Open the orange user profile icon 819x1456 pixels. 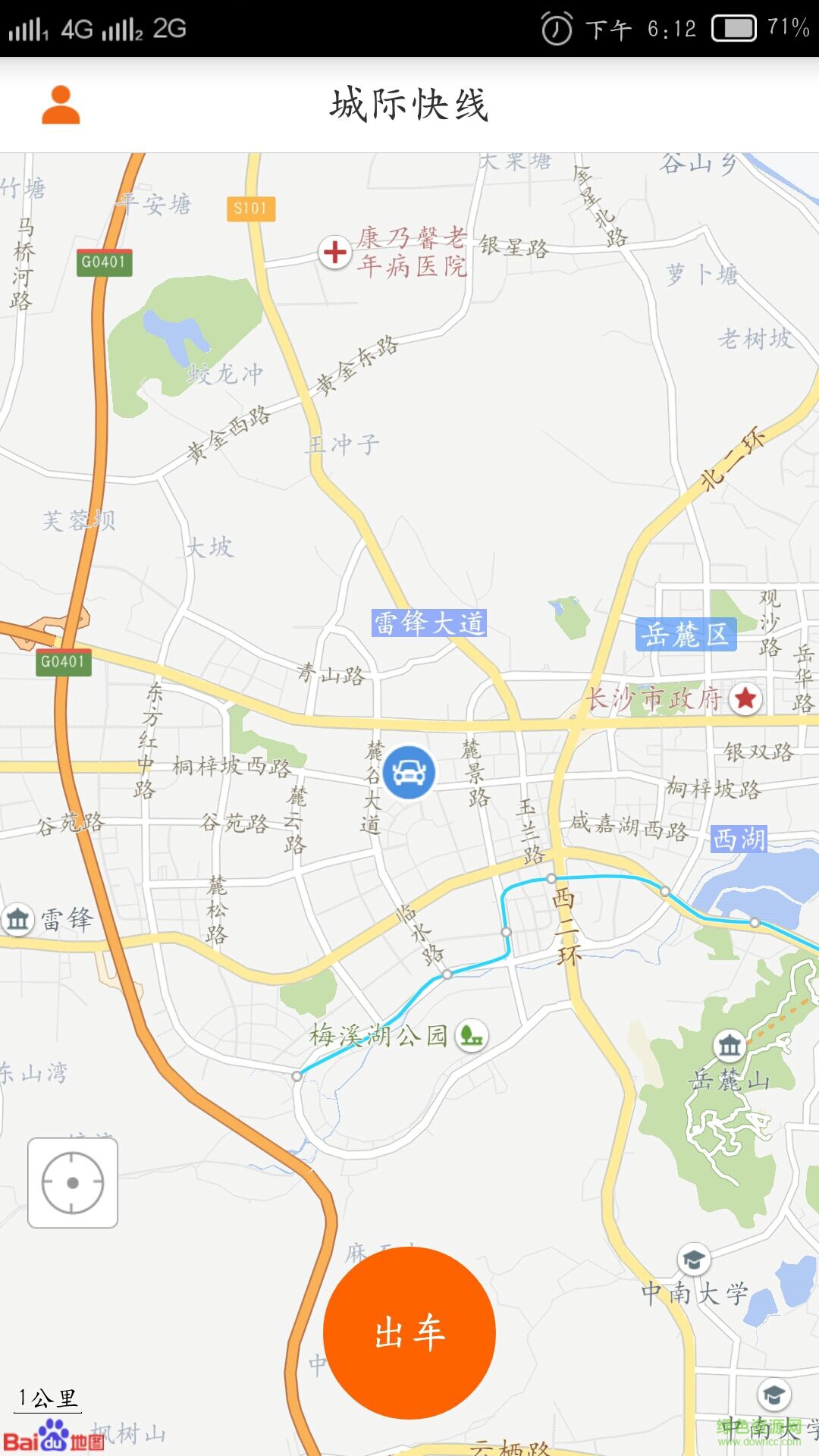coord(61,105)
